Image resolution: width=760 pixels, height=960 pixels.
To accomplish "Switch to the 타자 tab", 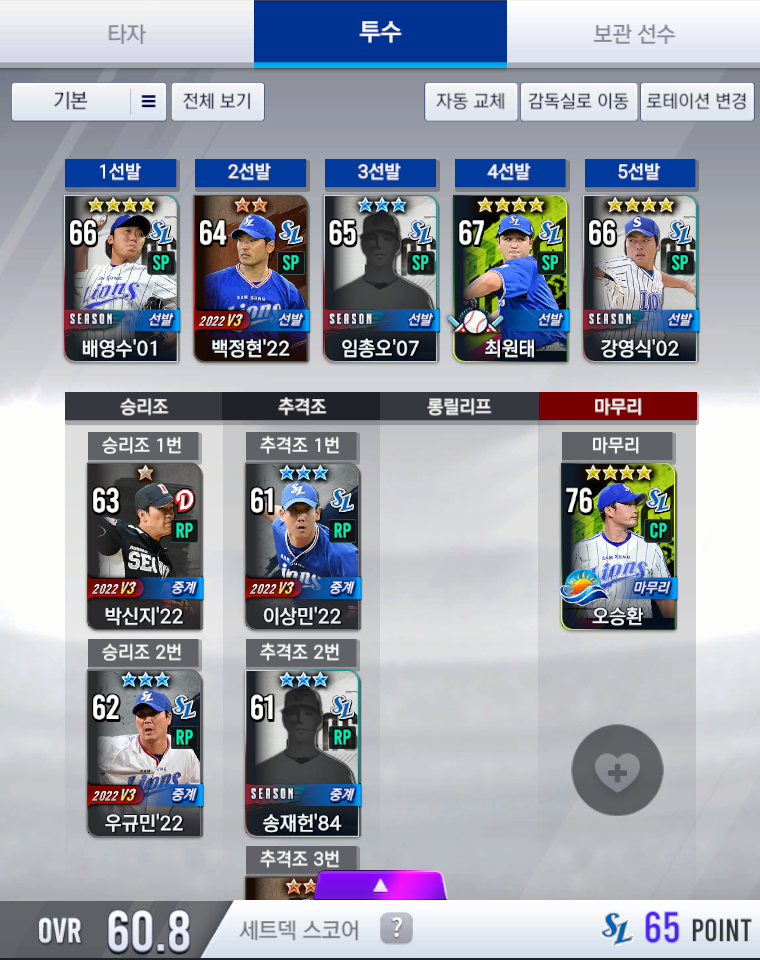I will pyautogui.click(x=127, y=33).
